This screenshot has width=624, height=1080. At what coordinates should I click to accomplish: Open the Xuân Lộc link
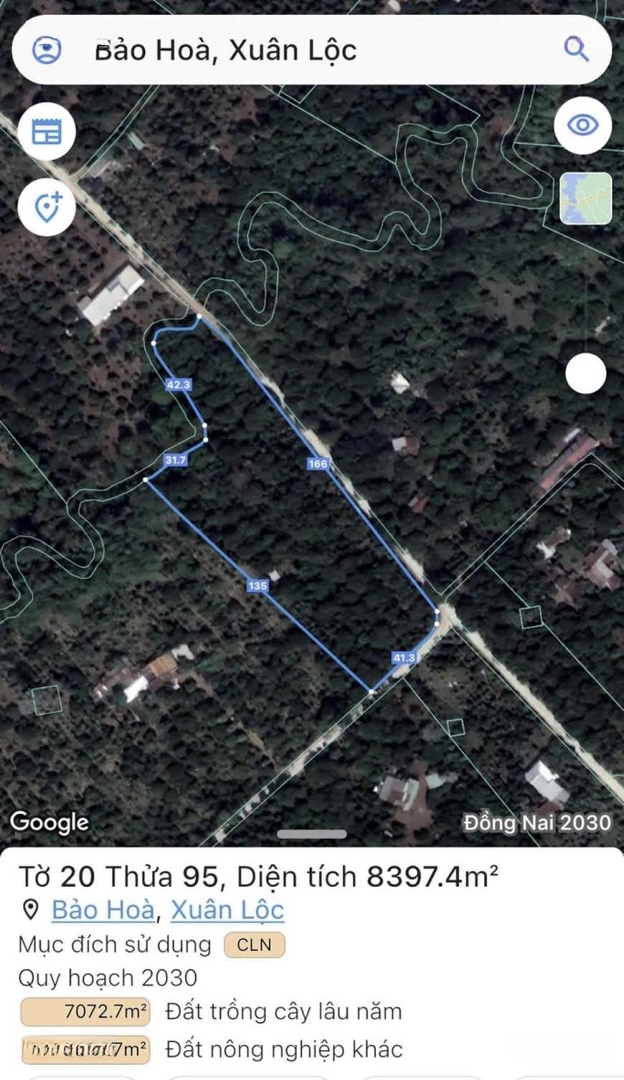[x=227, y=910]
